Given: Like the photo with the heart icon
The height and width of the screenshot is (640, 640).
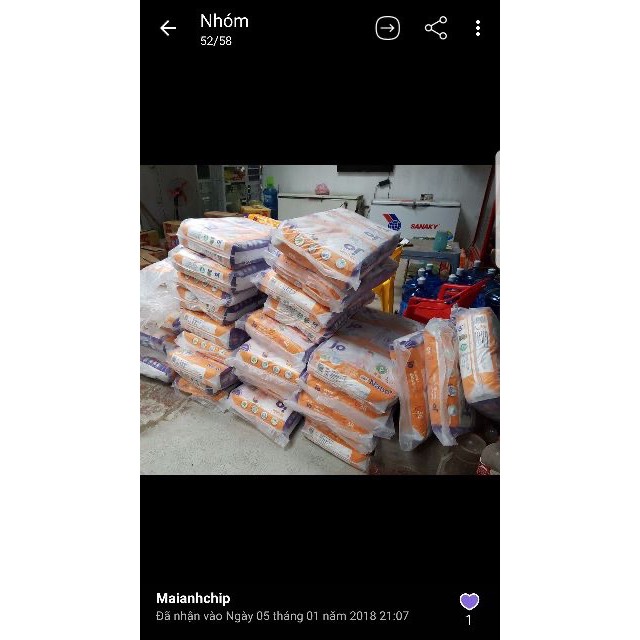Looking at the screenshot, I should pos(469,601).
